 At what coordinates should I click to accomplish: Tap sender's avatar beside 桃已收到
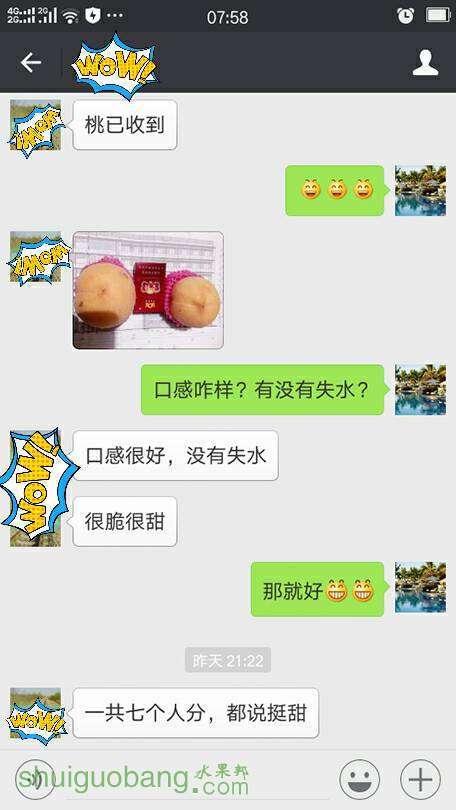[x=36, y=126]
